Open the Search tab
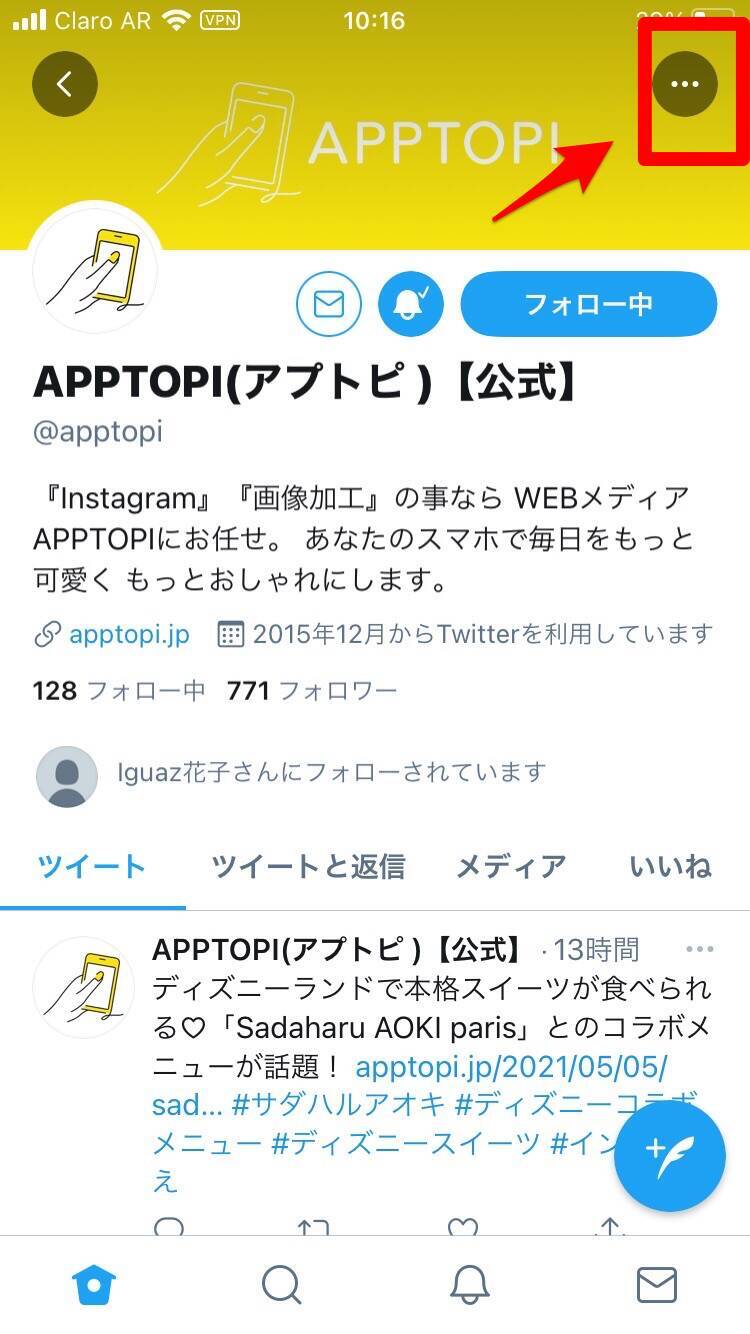Viewport: 750px width, 1334px height. point(281,1284)
